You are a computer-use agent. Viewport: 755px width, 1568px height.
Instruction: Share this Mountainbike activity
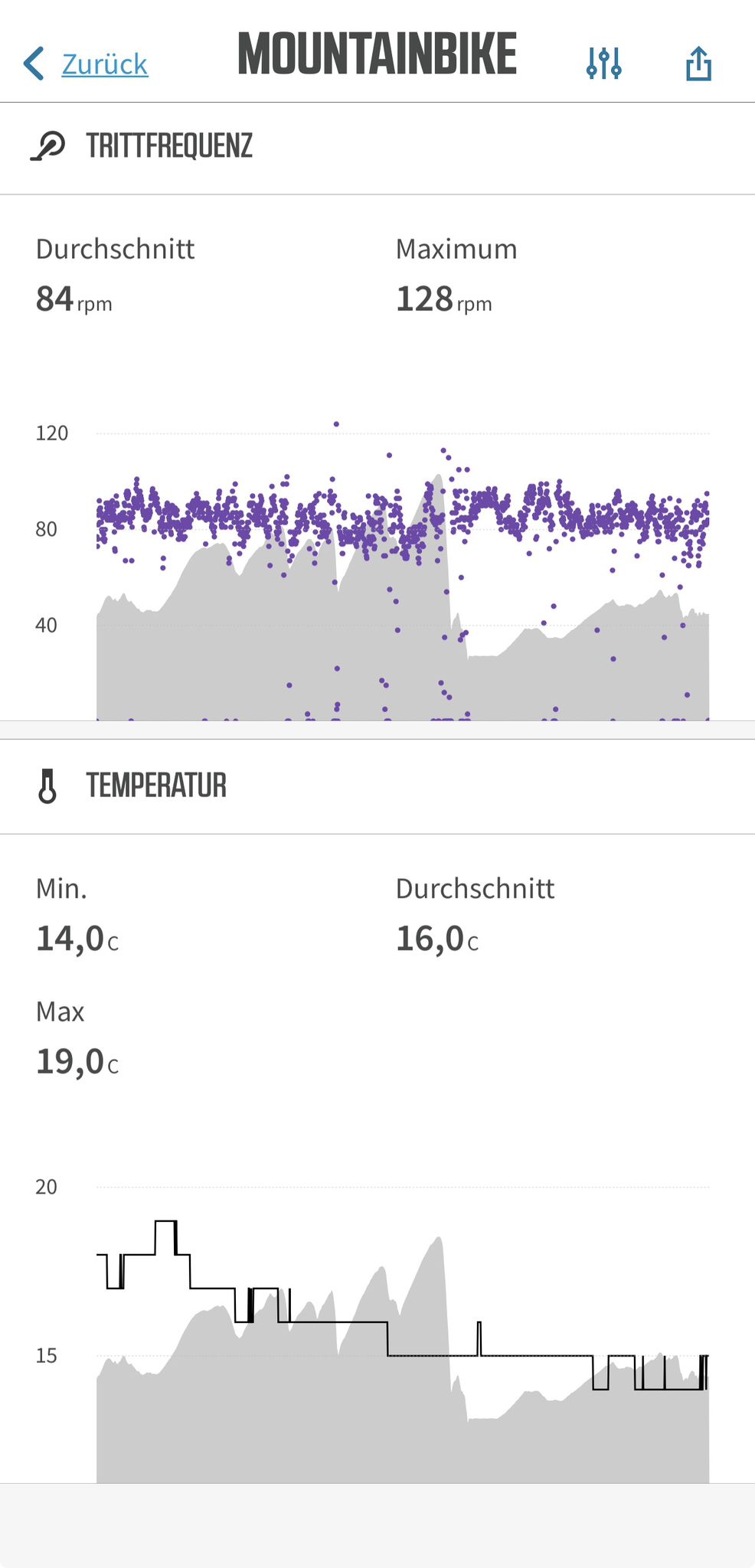[x=698, y=64]
